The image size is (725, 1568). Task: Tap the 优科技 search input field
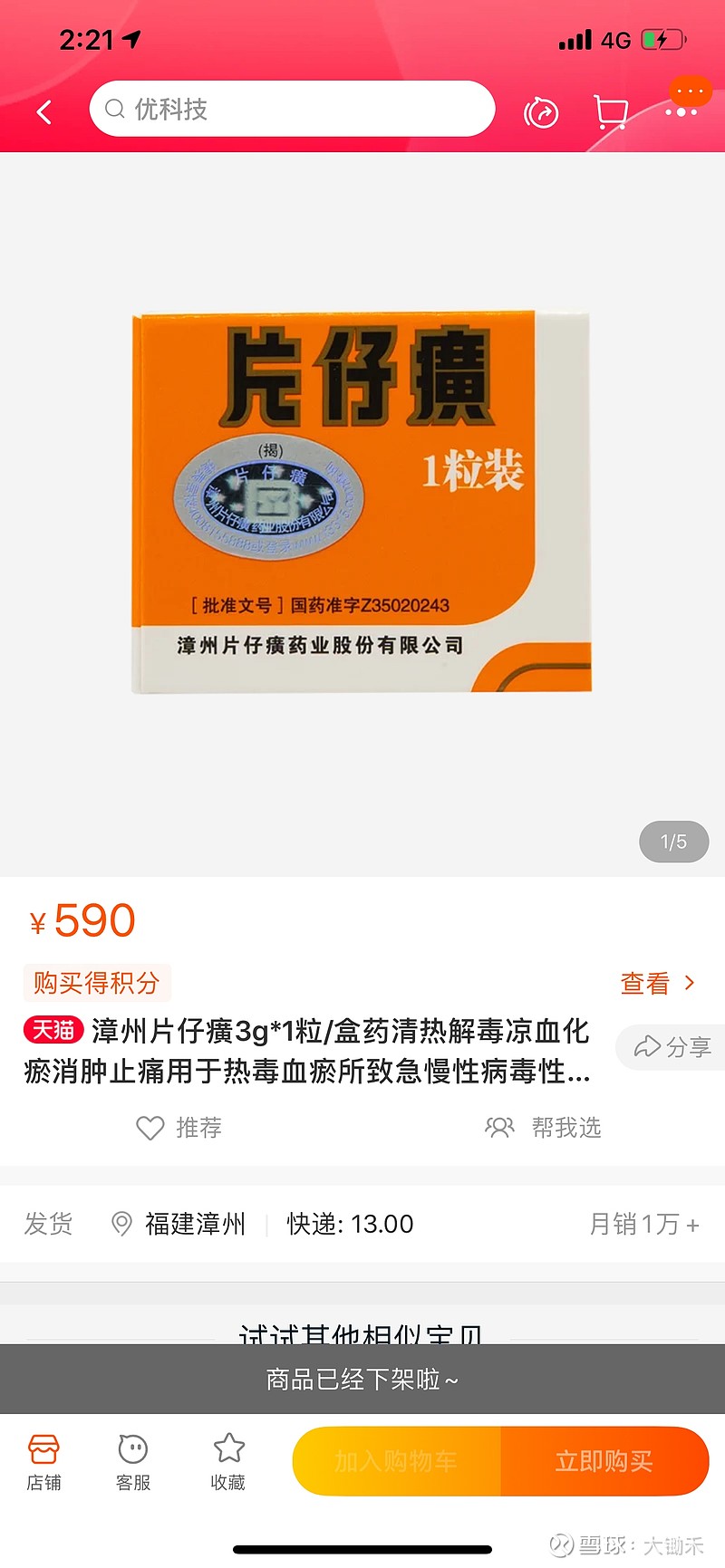click(x=292, y=109)
